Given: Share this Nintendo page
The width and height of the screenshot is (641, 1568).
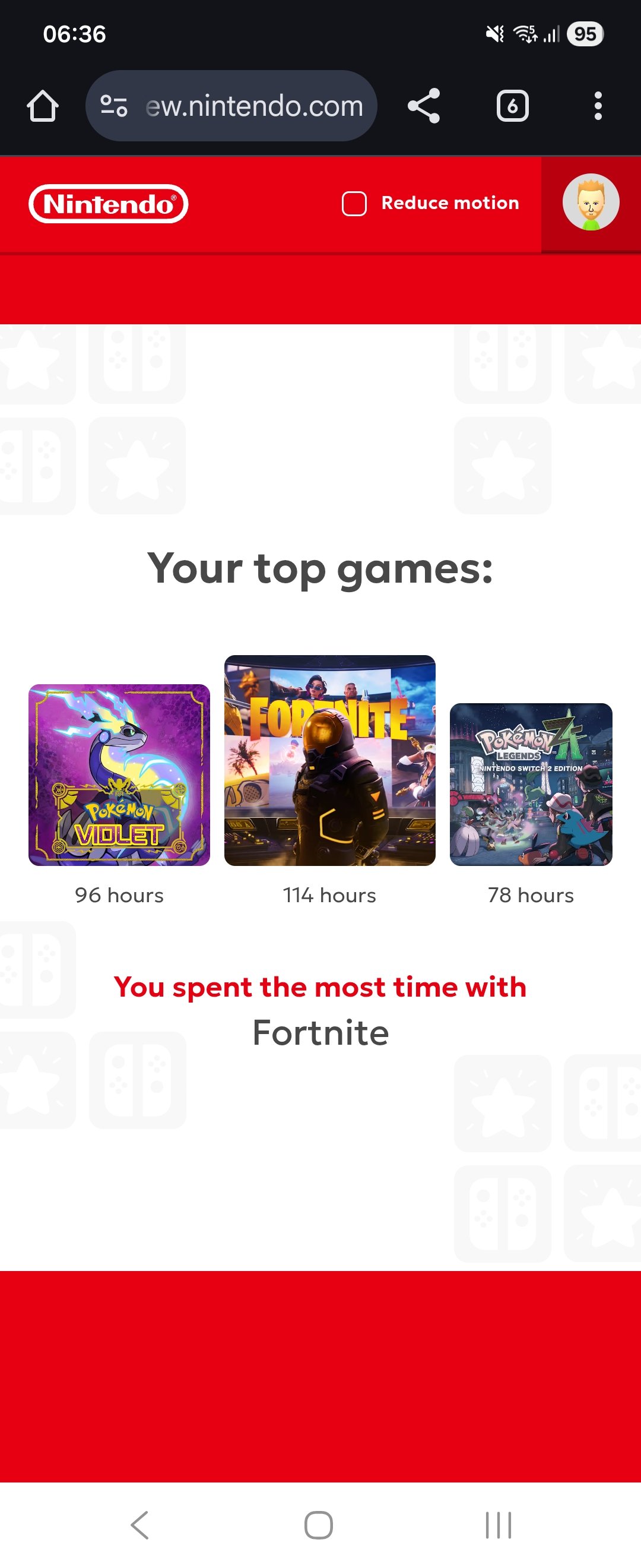Looking at the screenshot, I should coord(424,106).
